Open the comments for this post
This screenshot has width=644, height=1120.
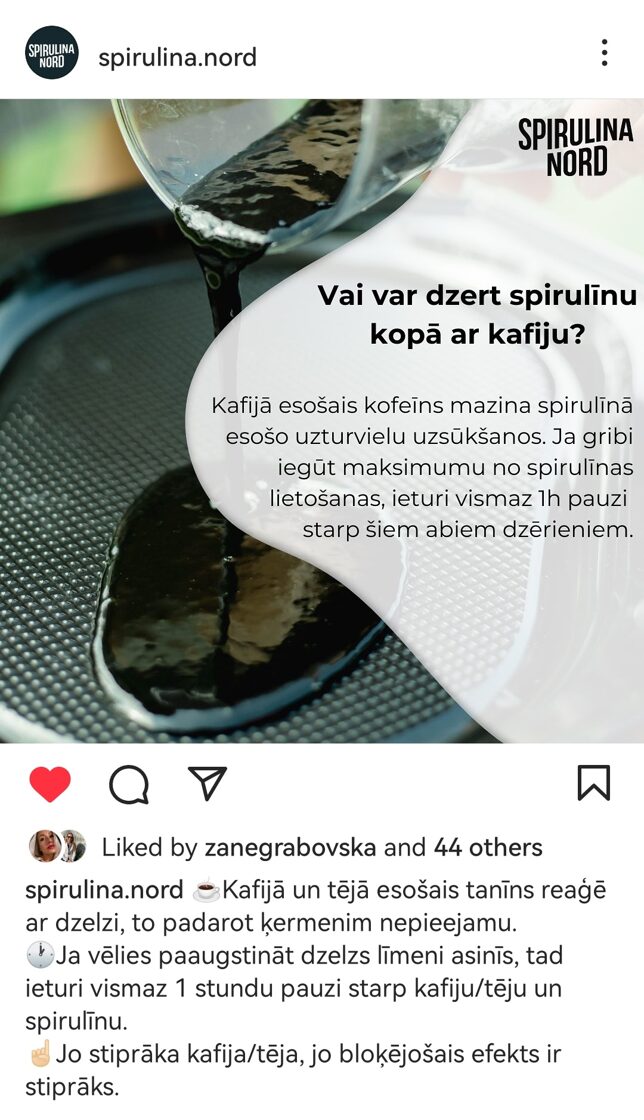tap(129, 785)
